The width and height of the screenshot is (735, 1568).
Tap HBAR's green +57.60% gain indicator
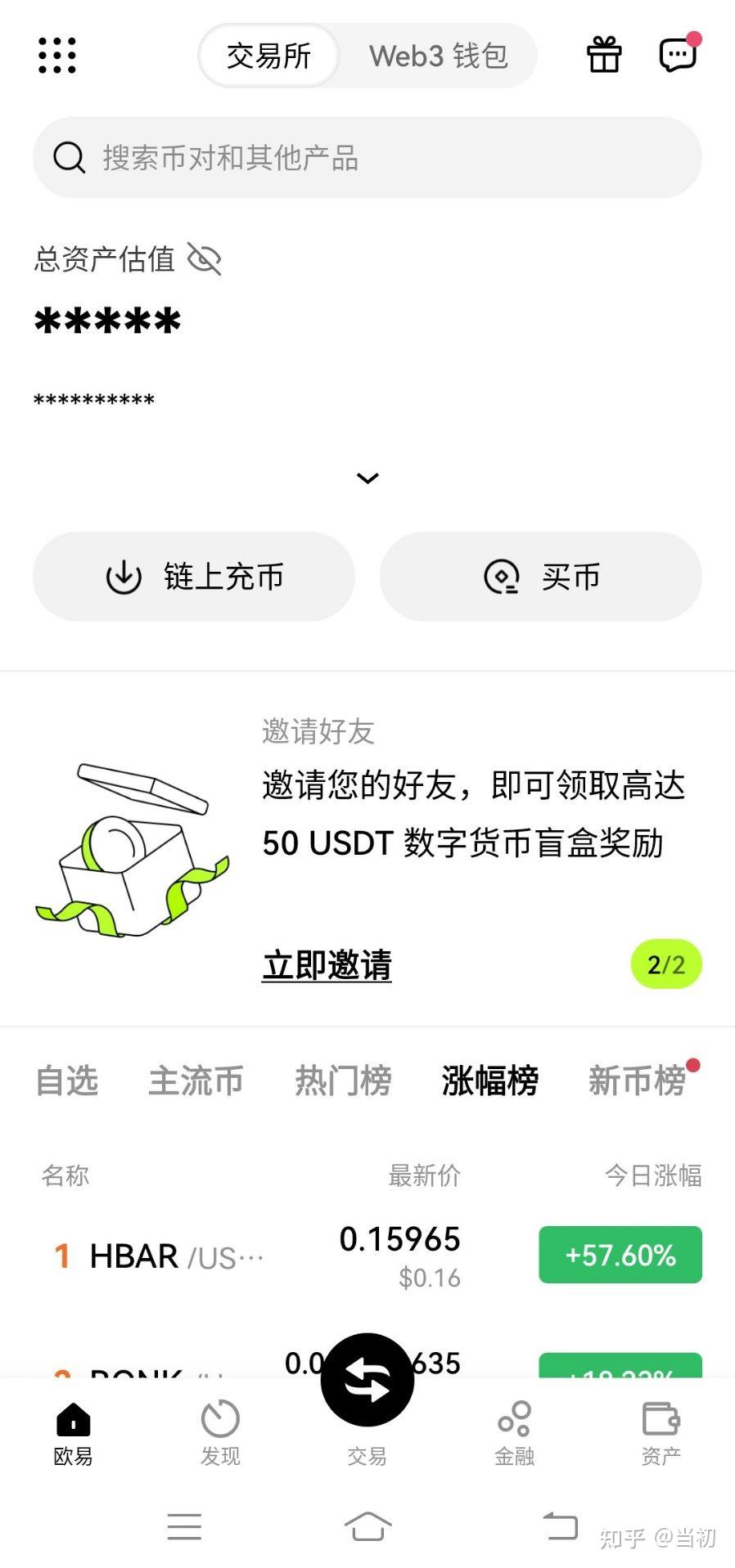[620, 1255]
